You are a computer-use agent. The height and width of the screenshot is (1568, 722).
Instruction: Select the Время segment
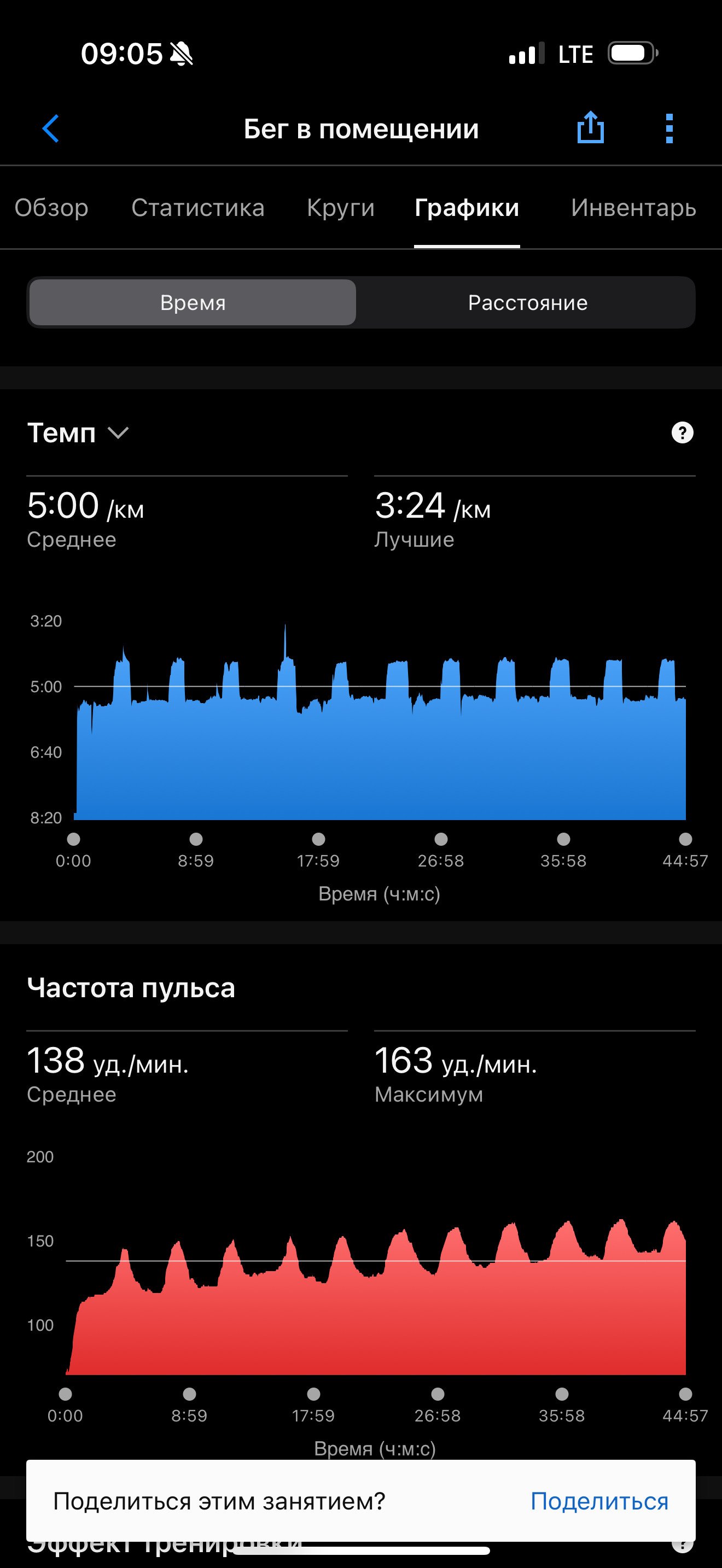pyautogui.click(x=193, y=302)
